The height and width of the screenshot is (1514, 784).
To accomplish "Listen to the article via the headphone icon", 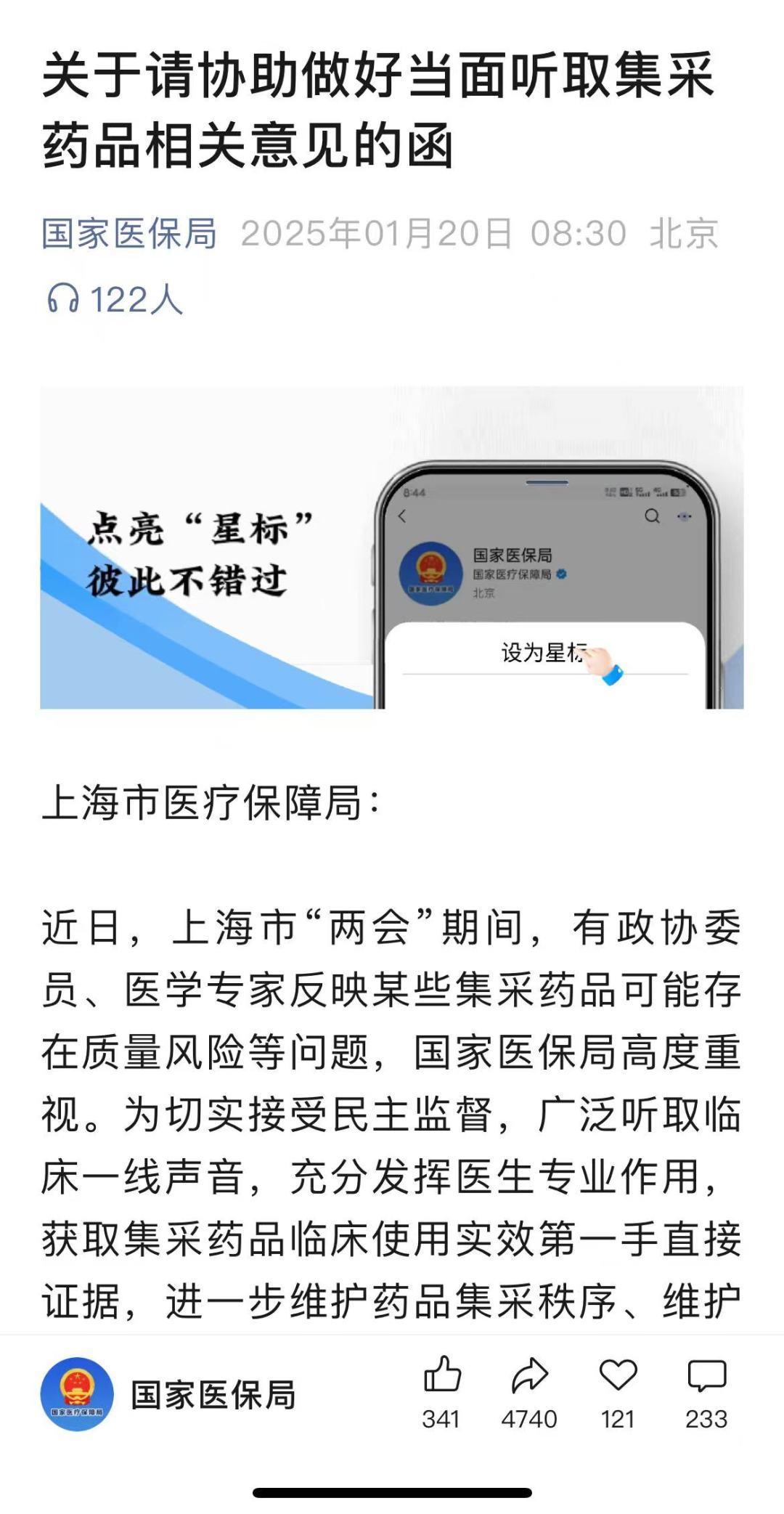I will 63,298.
